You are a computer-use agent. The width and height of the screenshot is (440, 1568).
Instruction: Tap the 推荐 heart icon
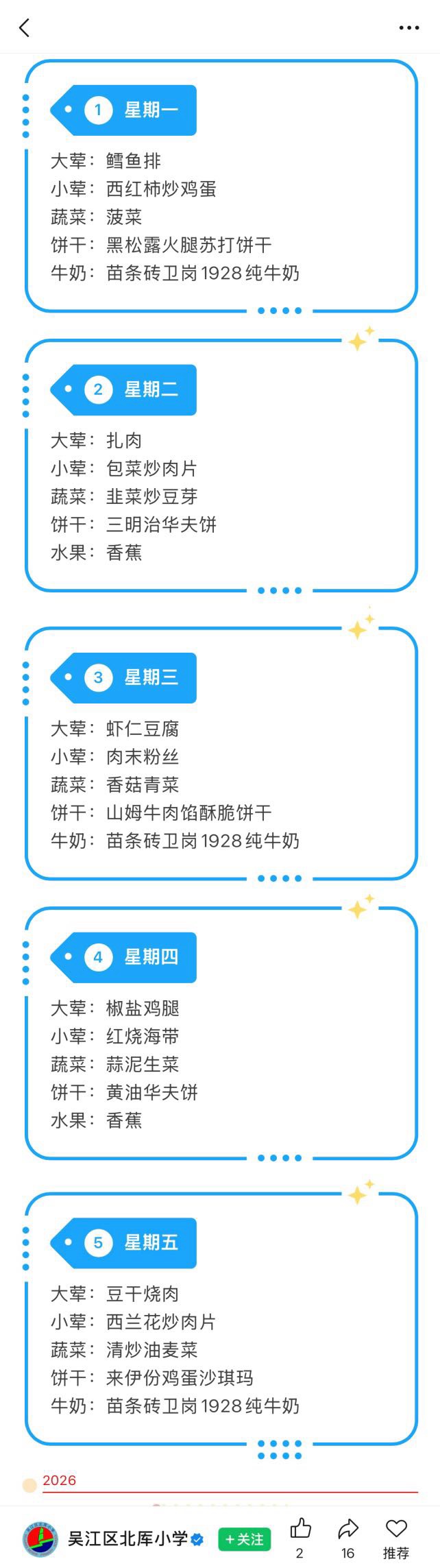(396, 1529)
